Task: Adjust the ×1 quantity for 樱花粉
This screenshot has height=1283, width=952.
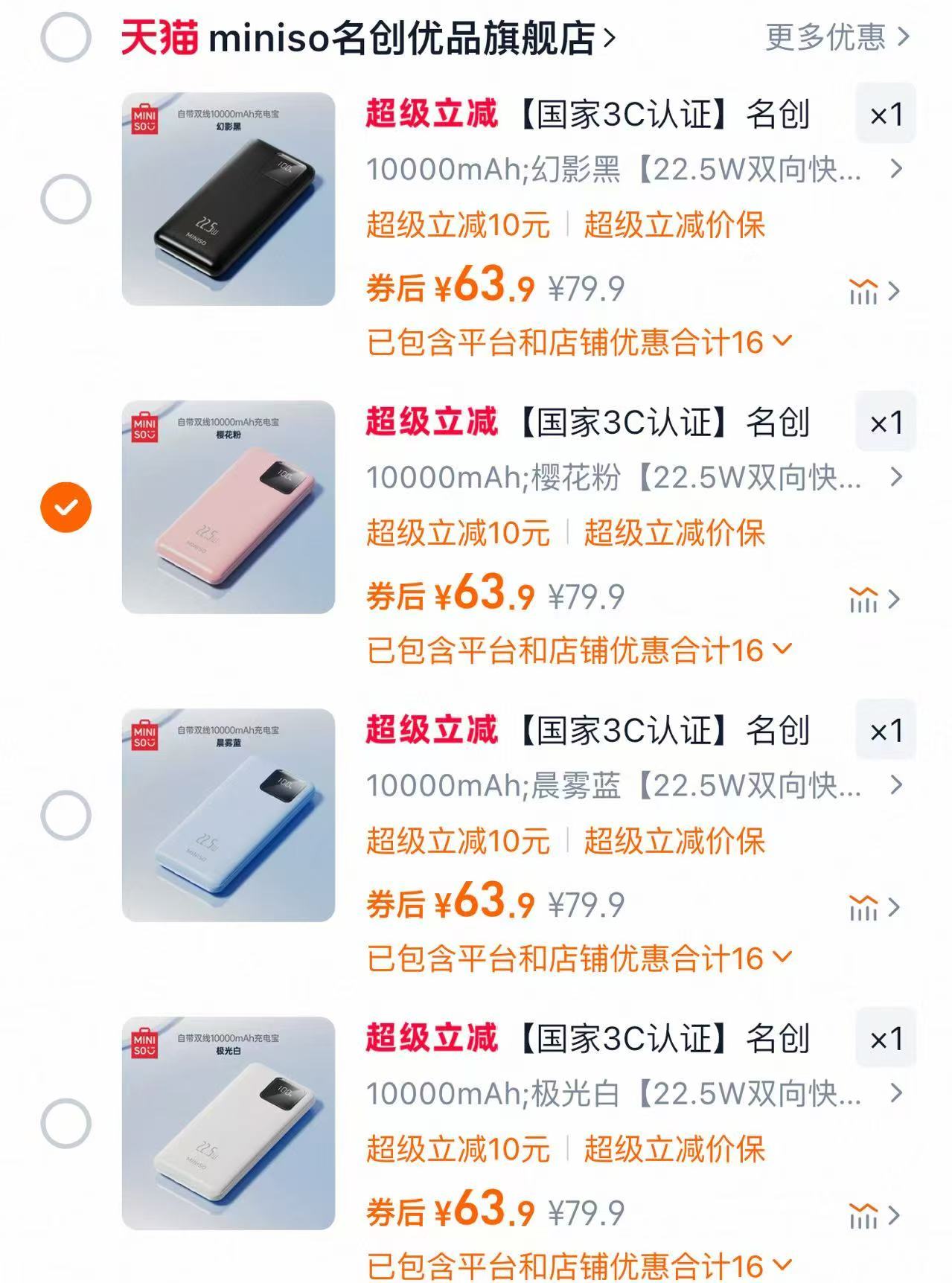Action: [885, 422]
